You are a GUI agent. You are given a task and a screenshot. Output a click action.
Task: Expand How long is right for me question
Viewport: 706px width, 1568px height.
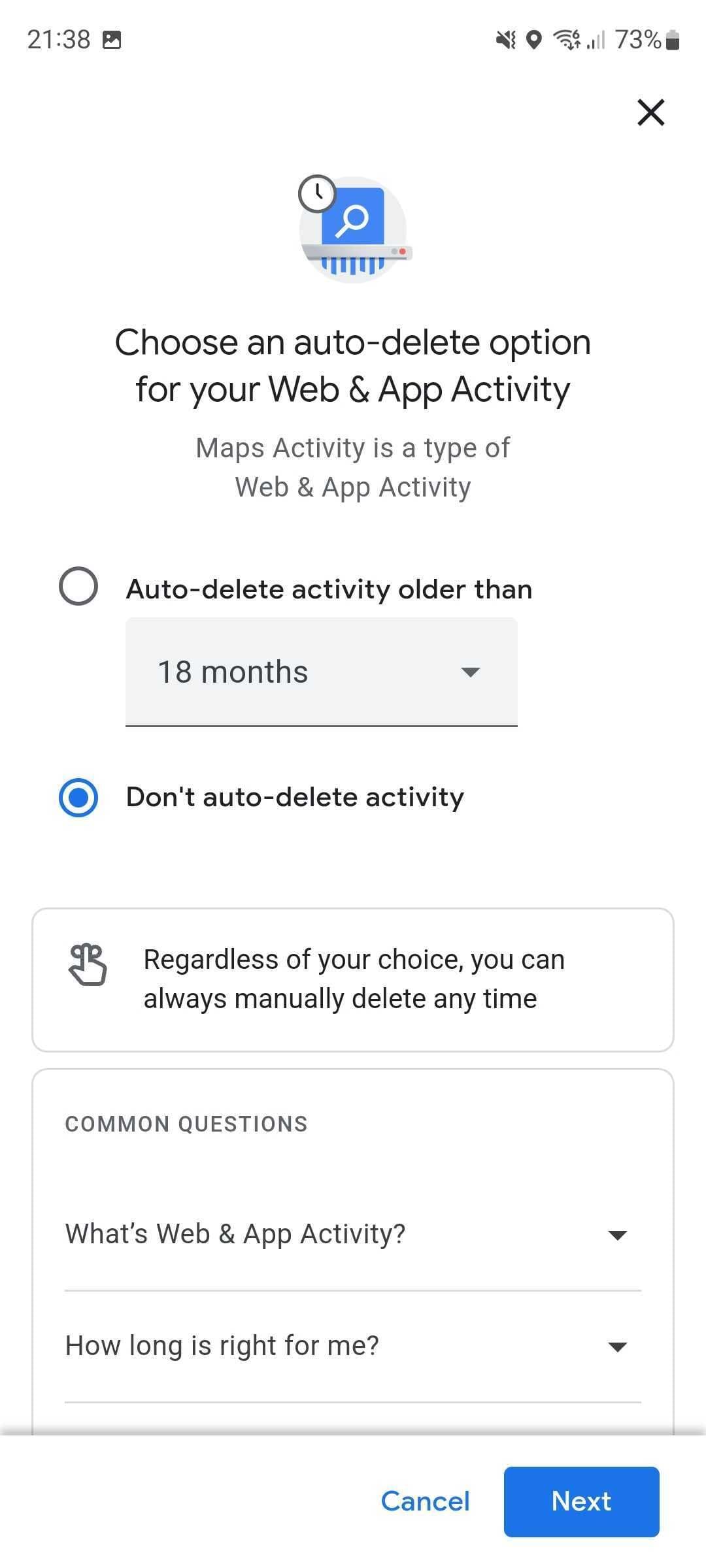point(352,1346)
